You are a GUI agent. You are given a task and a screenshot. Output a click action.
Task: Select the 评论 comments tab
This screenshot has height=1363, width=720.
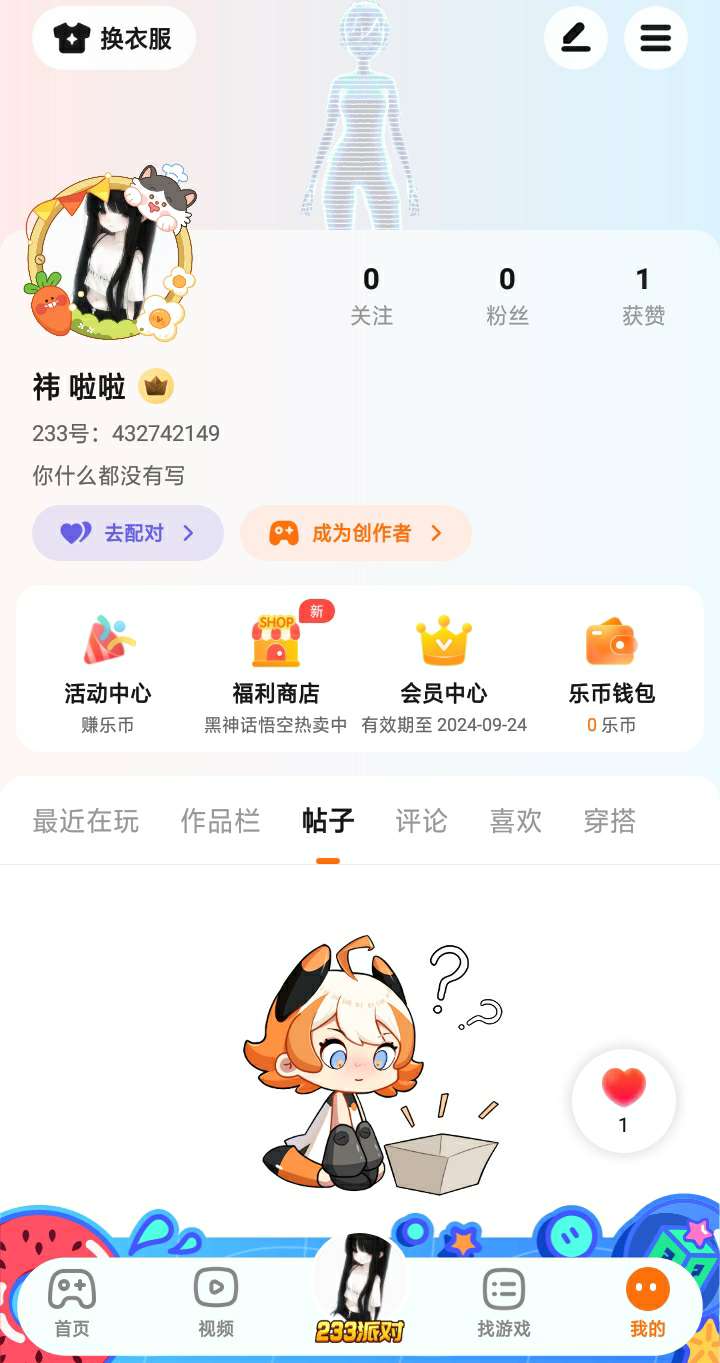421,821
